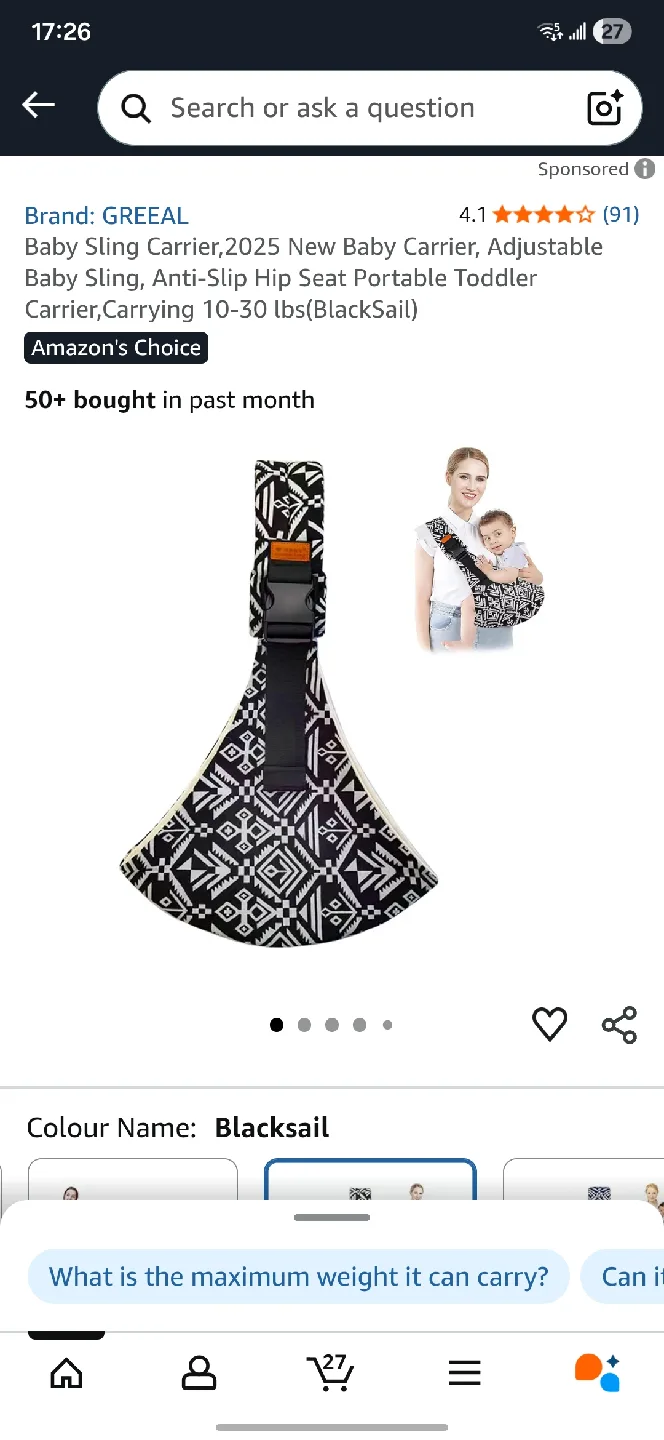Open the hamburger menu tab
Viewport: 664px width, 1440px height.
465,1373
